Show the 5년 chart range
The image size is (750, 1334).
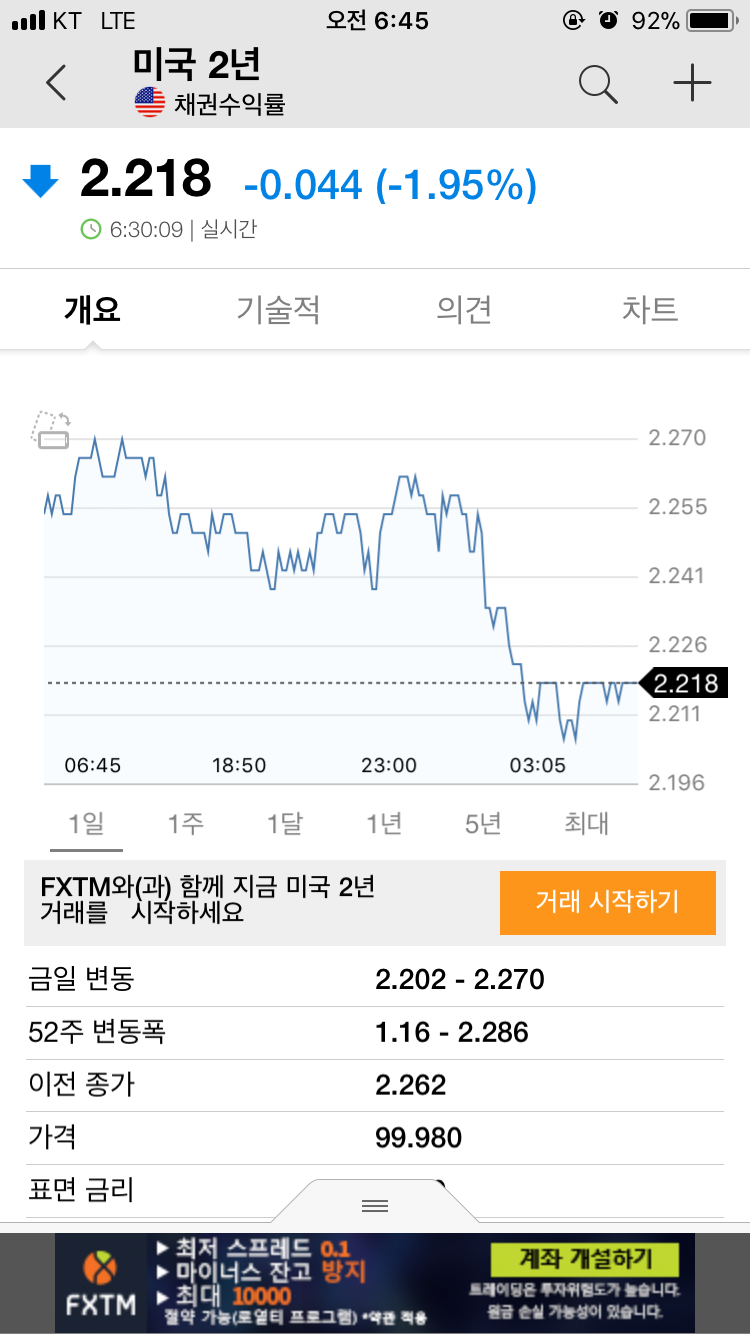(483, 824)
